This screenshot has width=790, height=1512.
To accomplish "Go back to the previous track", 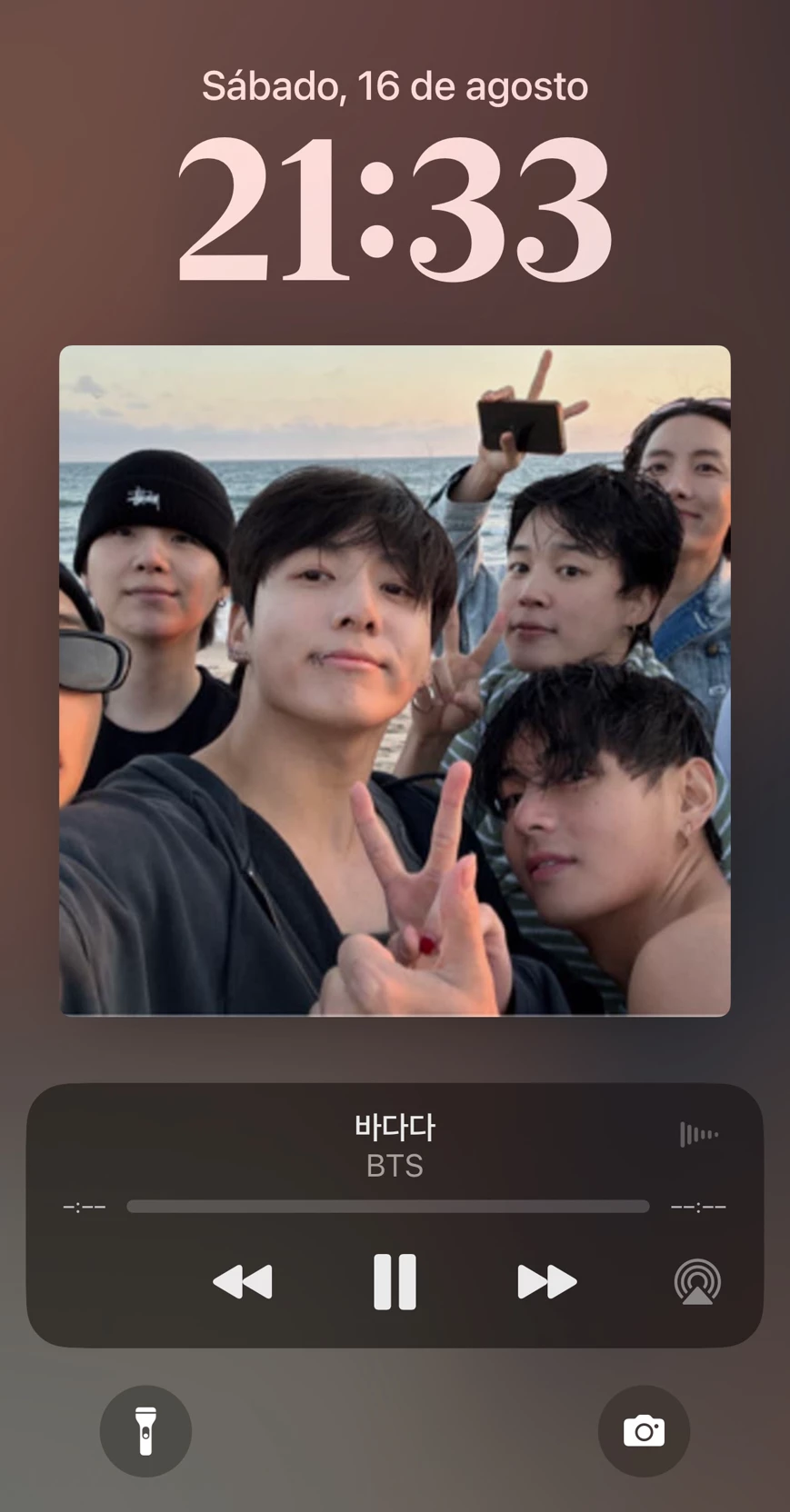I will point(243,1282).
